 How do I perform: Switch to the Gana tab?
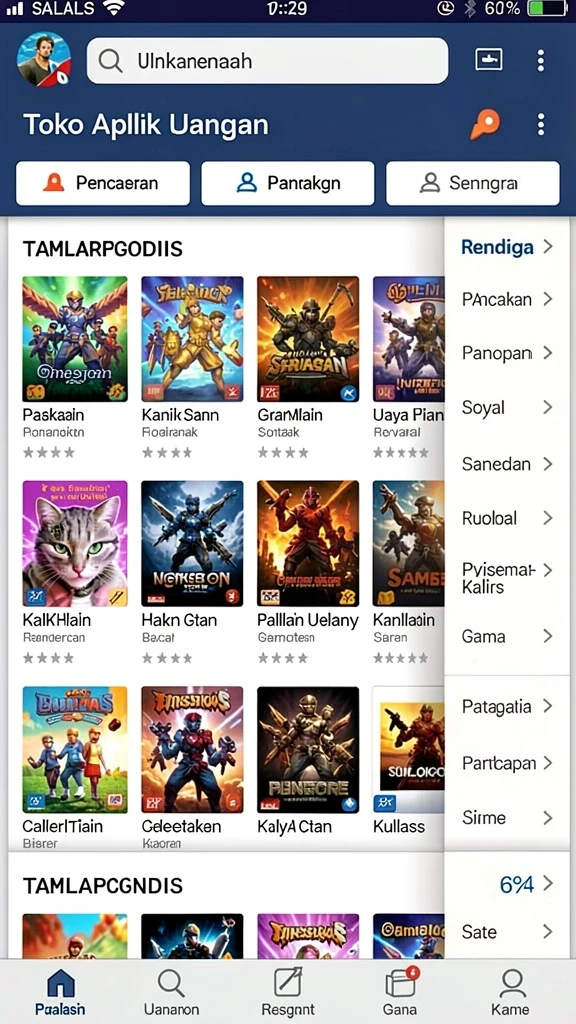point(400,992)
